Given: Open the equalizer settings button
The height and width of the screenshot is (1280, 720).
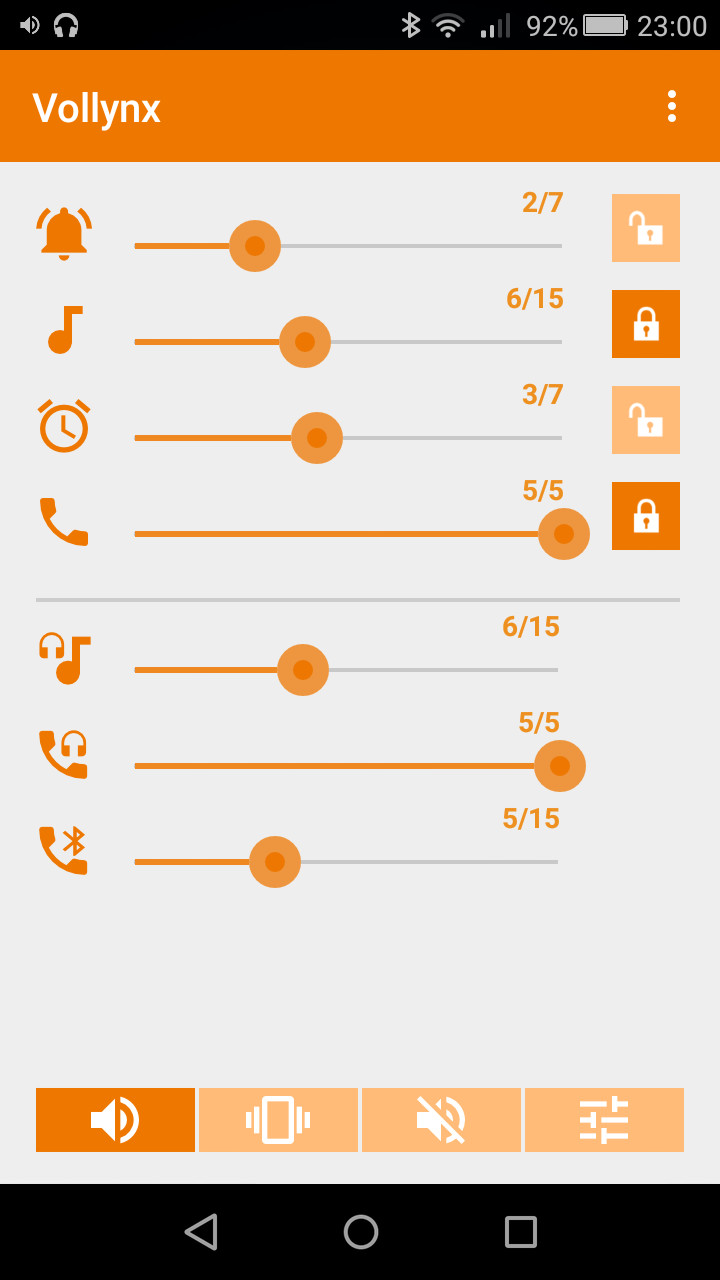Looking at the screenshot, I should click(604, 1120).
